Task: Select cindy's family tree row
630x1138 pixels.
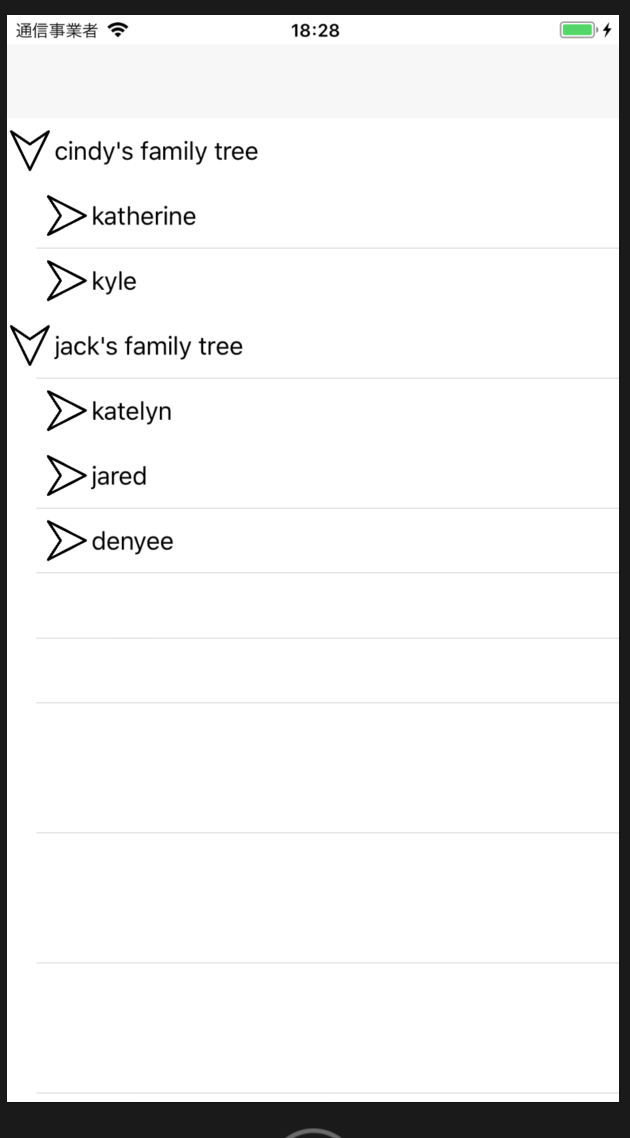Action: pyautogui.click(x=313, y=151)
